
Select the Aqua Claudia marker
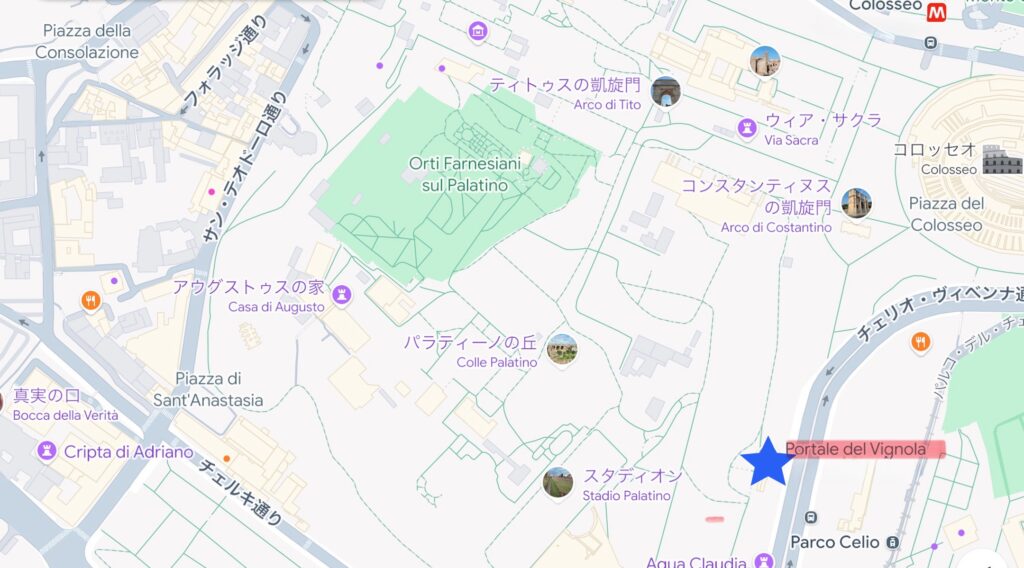coord(765,561)
